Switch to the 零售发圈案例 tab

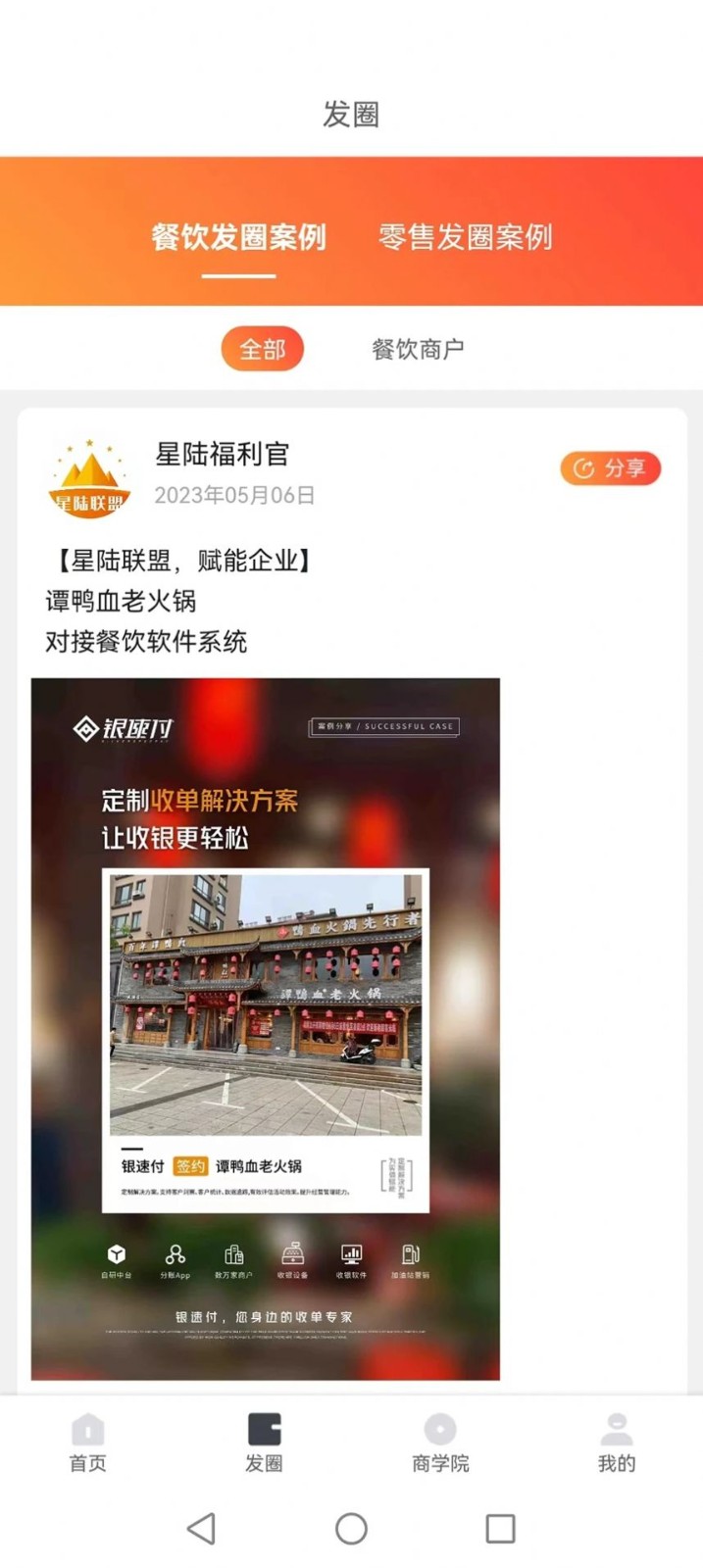pos(465,237)
